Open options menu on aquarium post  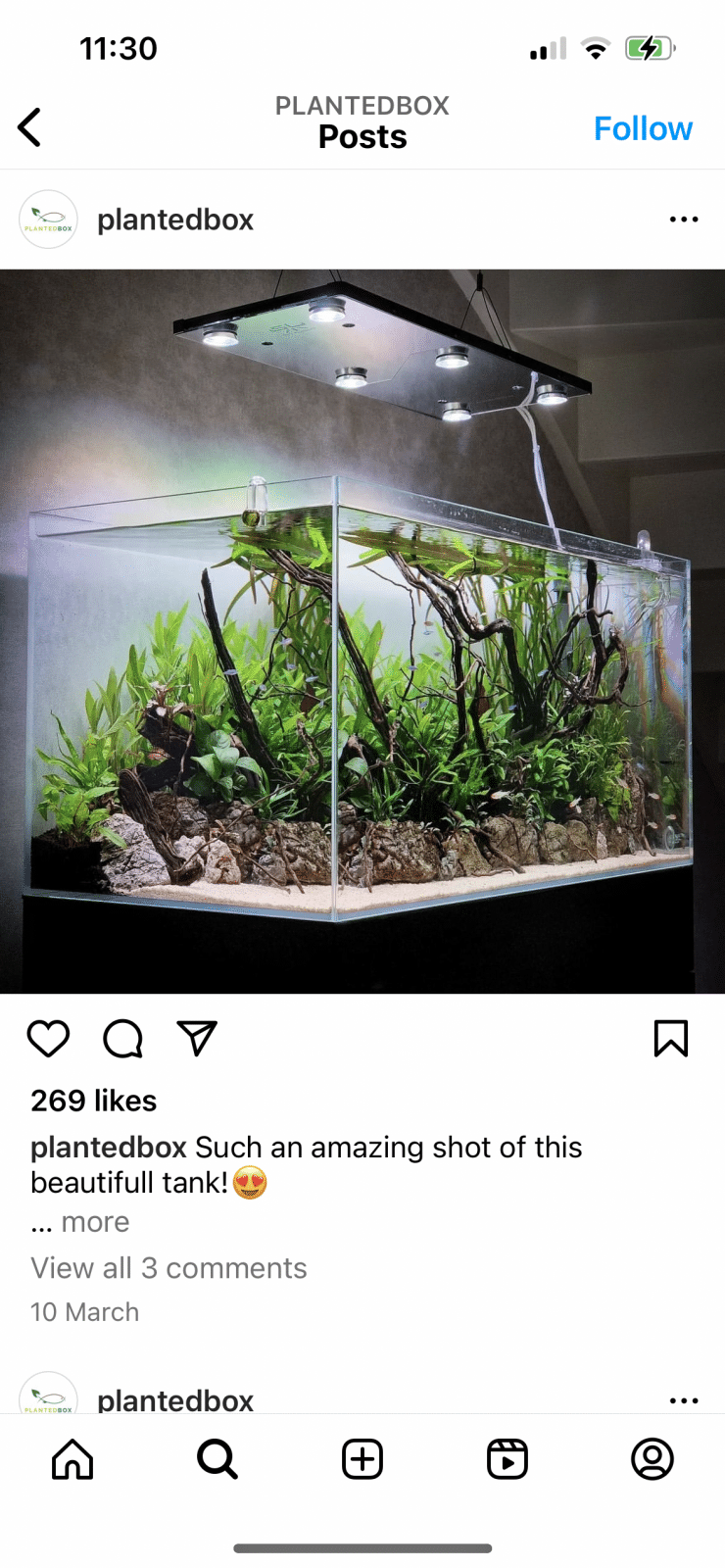click(683, 220)
